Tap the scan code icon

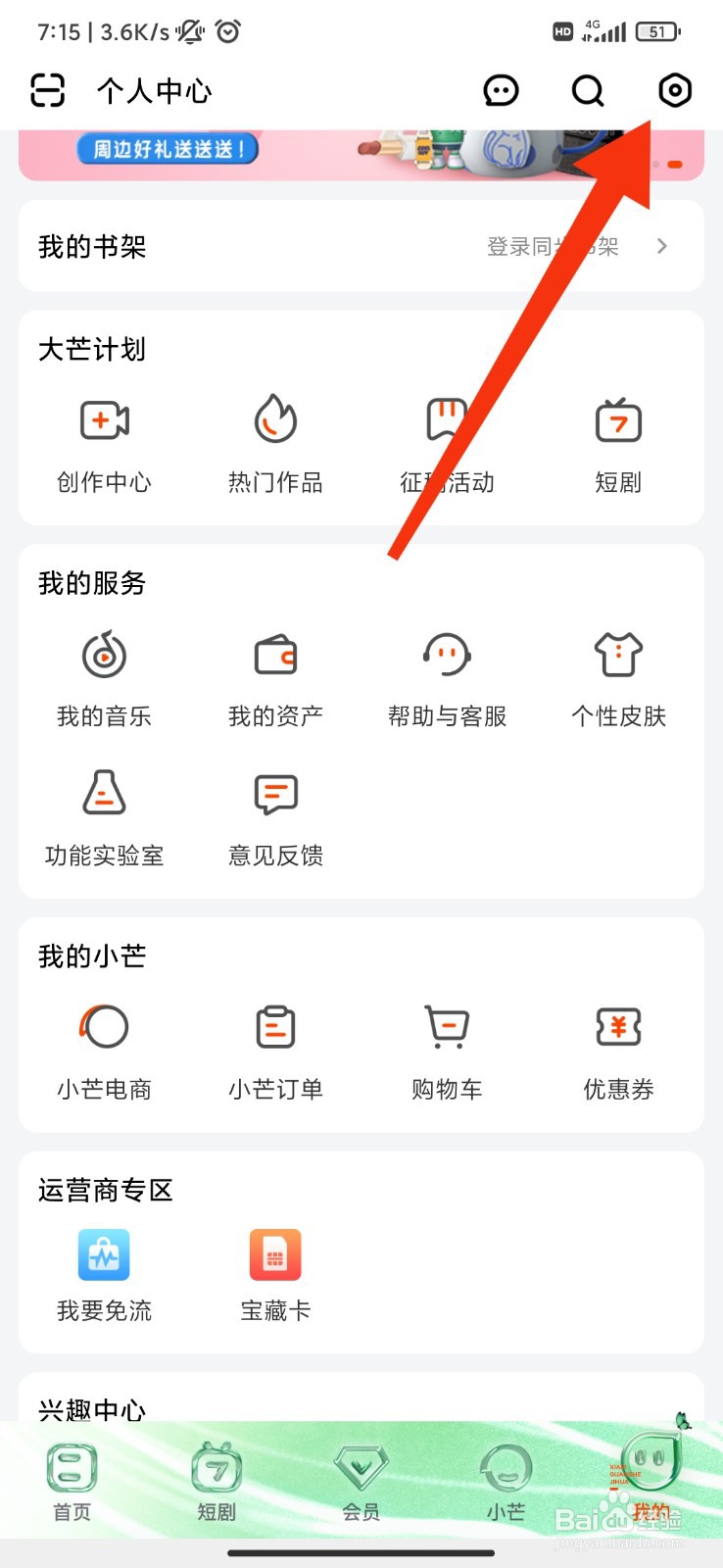click(x=47, y=90)
